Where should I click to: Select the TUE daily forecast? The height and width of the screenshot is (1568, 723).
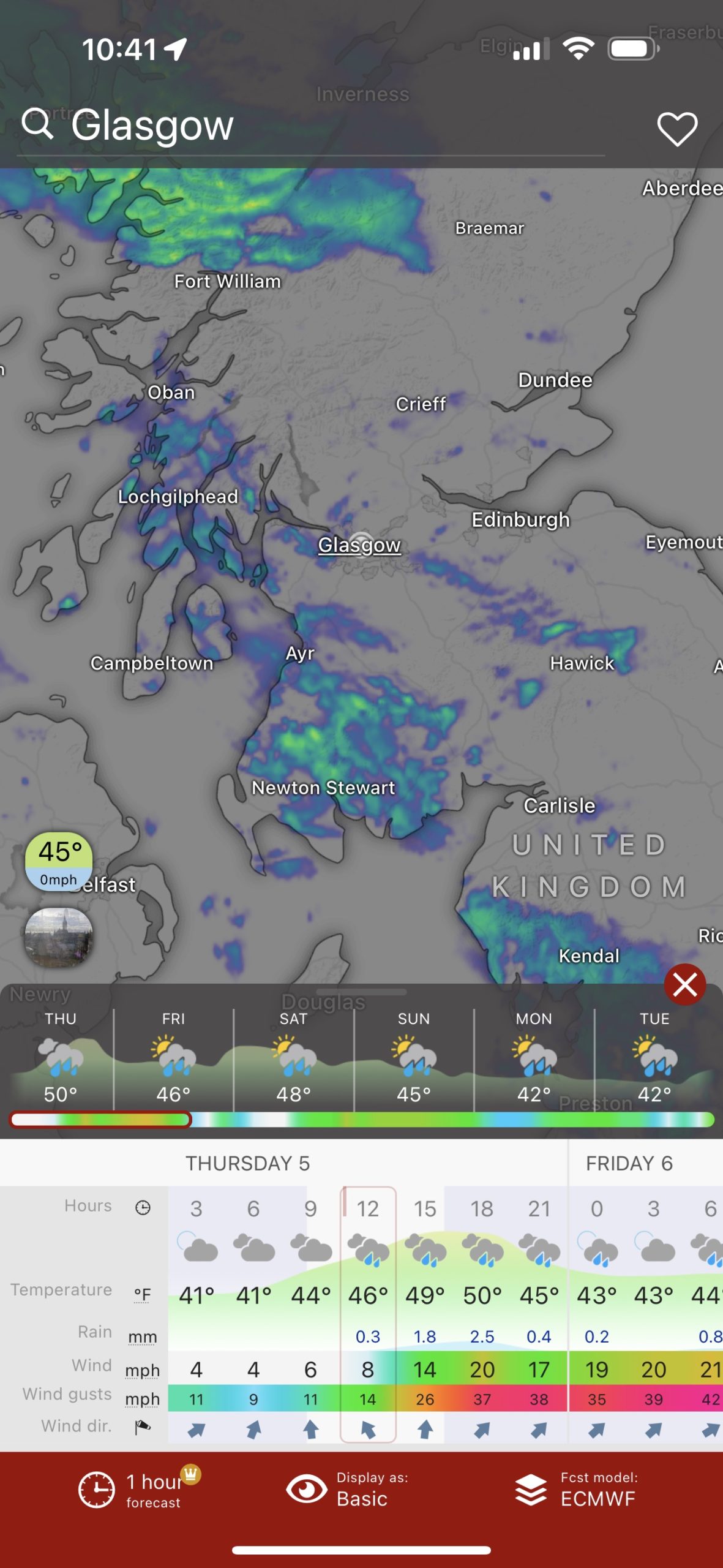(655, 1058)
